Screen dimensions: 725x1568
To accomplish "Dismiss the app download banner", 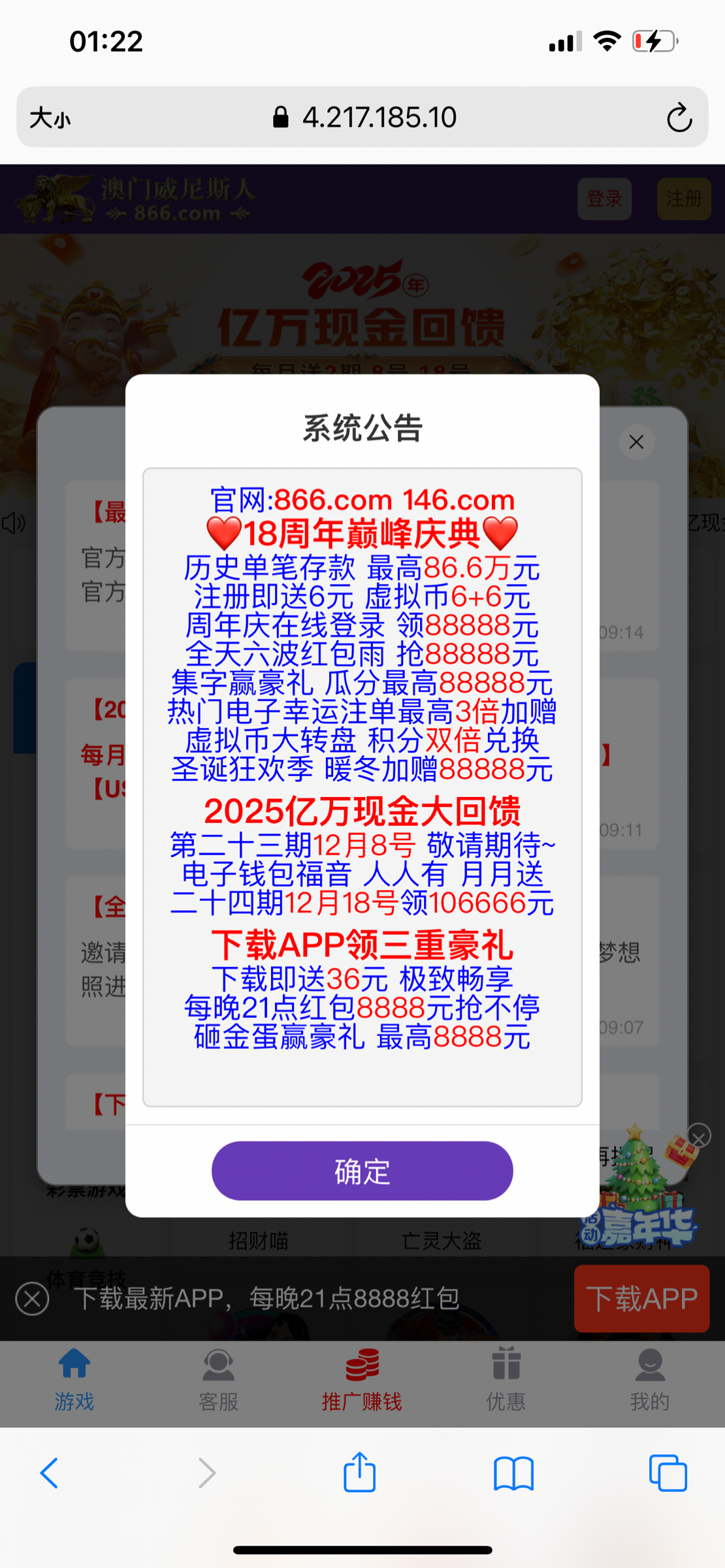I will tap(32, 1298).
